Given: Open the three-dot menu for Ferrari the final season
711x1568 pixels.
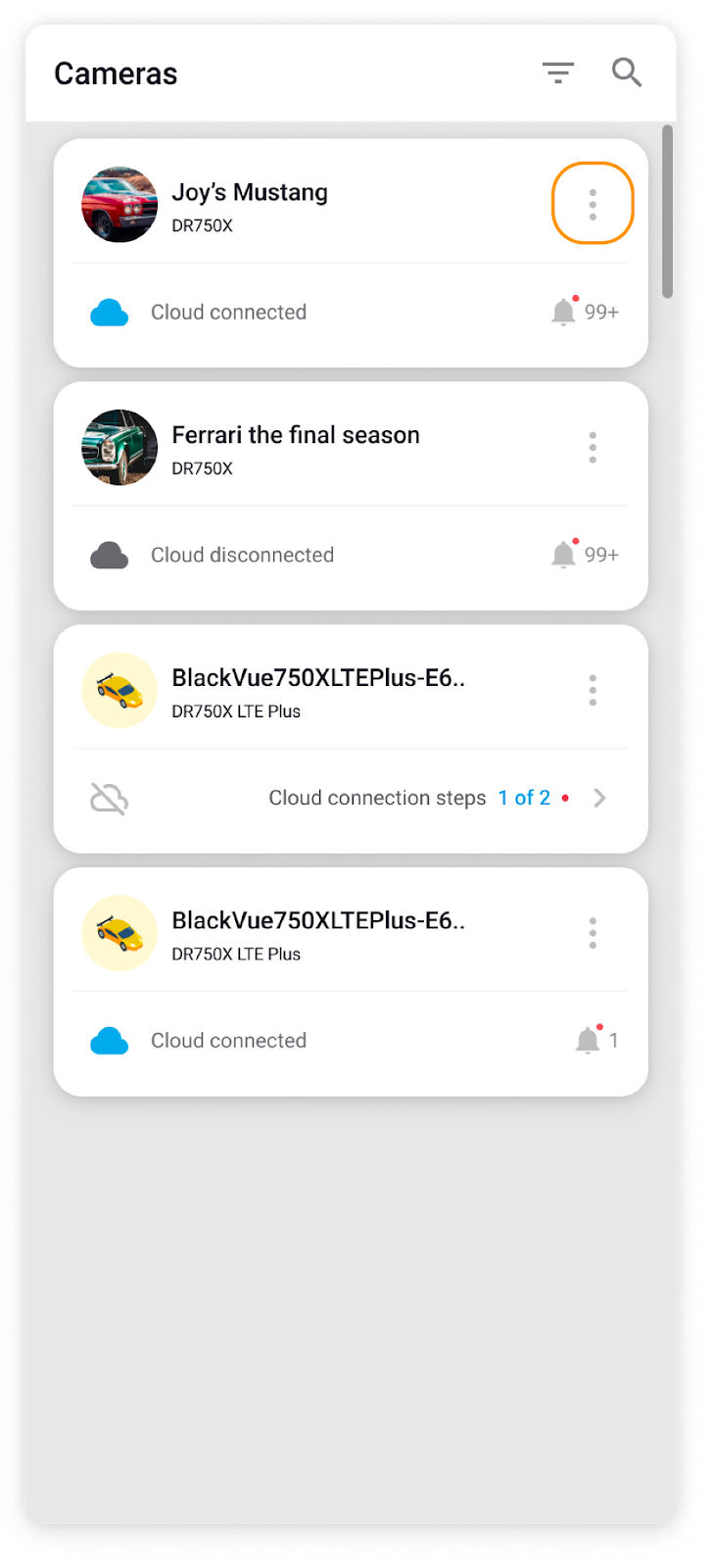Looking at the screenshot, I should [x=592, y=447].
